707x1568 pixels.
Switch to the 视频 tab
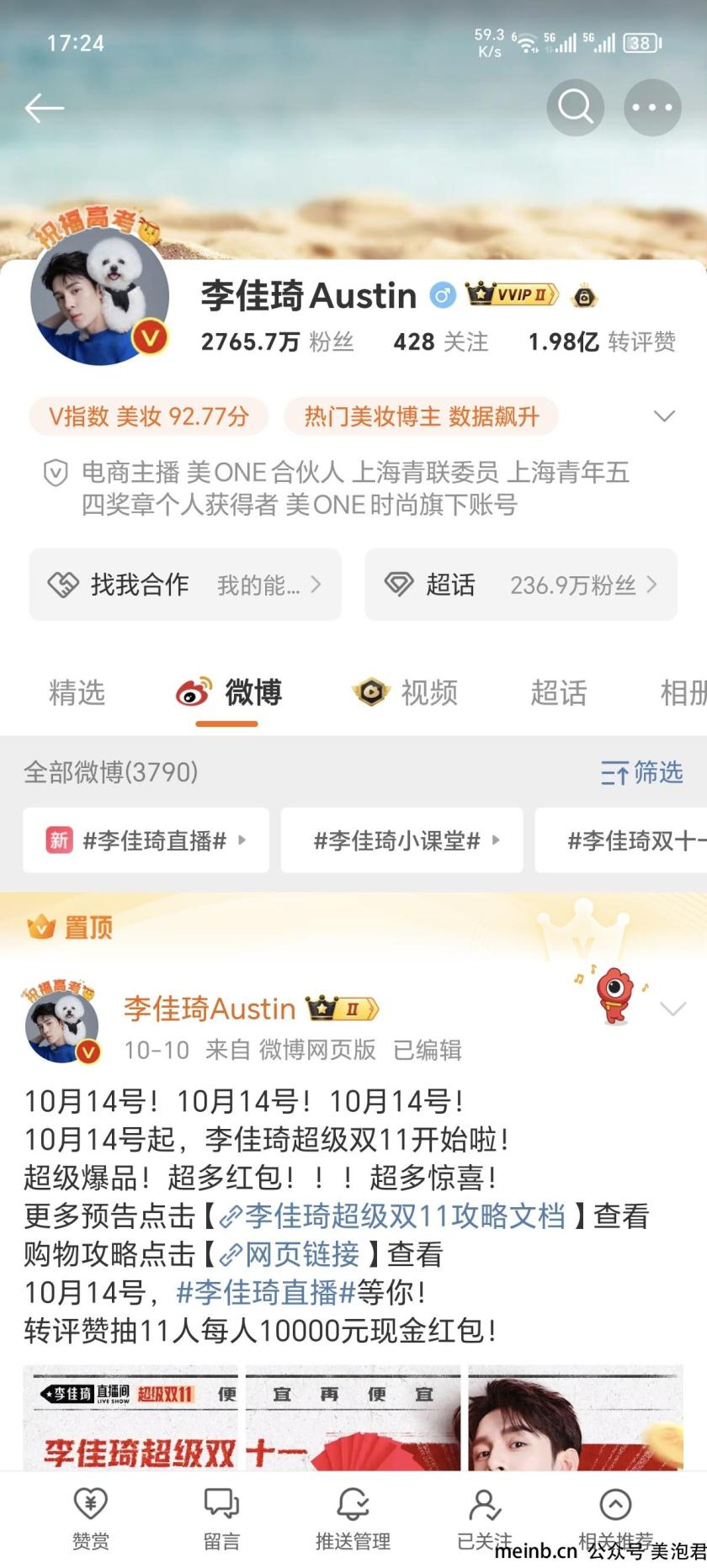pos(406,693)
